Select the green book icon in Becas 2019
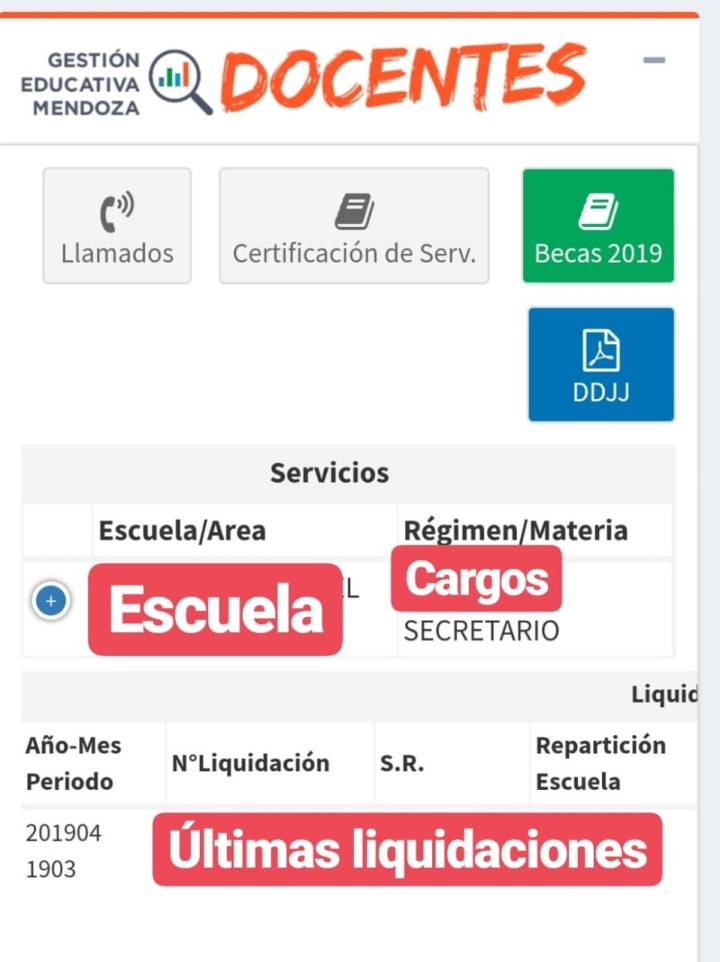The image size is (720, 962). tap(598, 210)
